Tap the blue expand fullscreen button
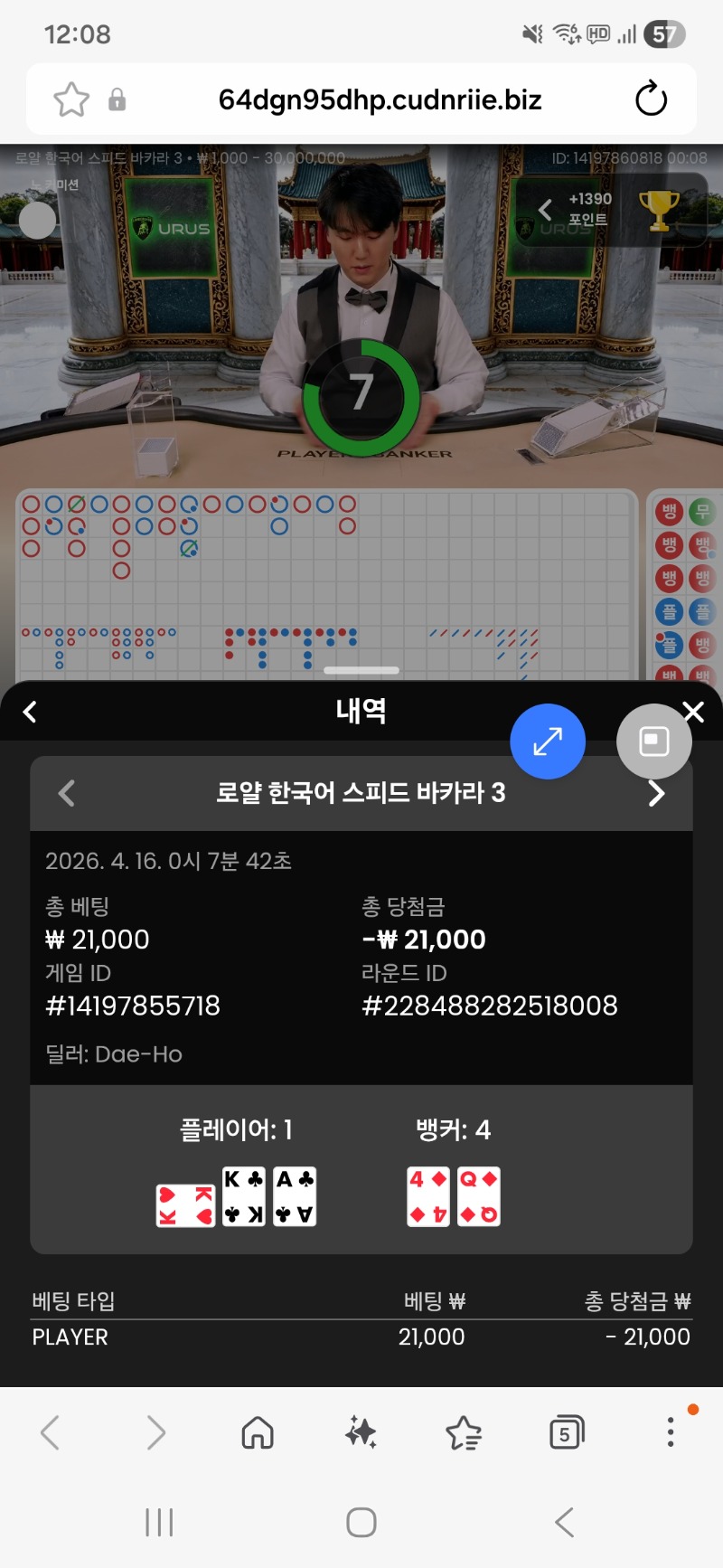Screen dimensions: 723x1568 (x=548, y=741)
